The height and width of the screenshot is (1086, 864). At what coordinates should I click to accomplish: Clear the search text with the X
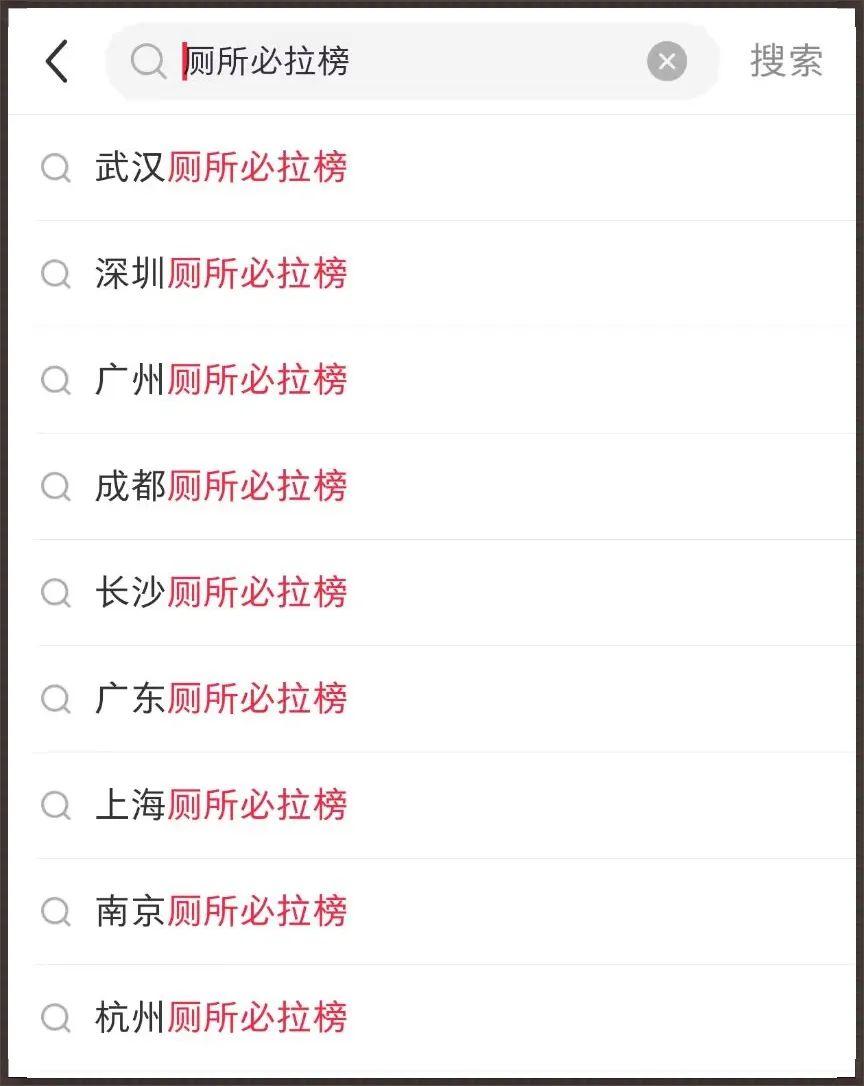pos(667,62)
